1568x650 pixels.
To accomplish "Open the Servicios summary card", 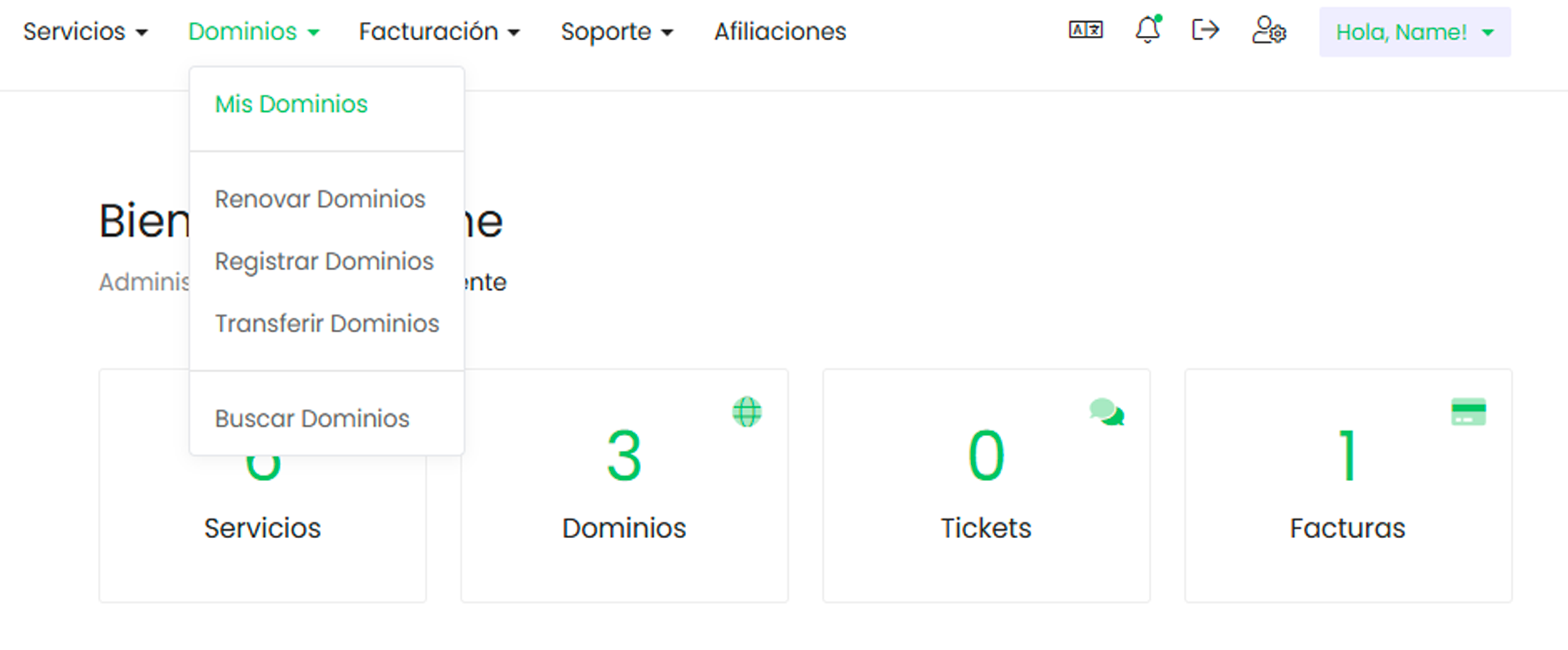I will coord(262,529).
